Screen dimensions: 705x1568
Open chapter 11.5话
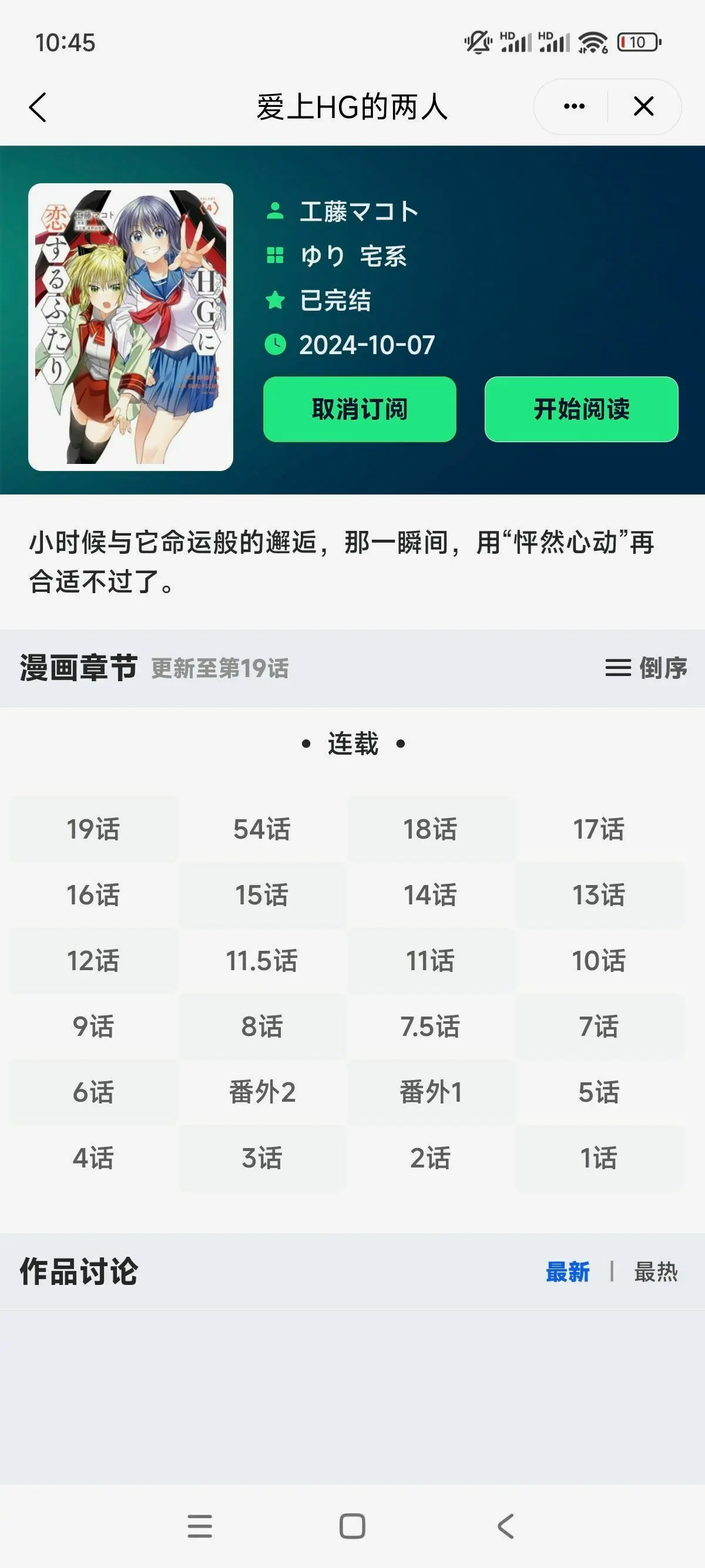coord(262,961)
